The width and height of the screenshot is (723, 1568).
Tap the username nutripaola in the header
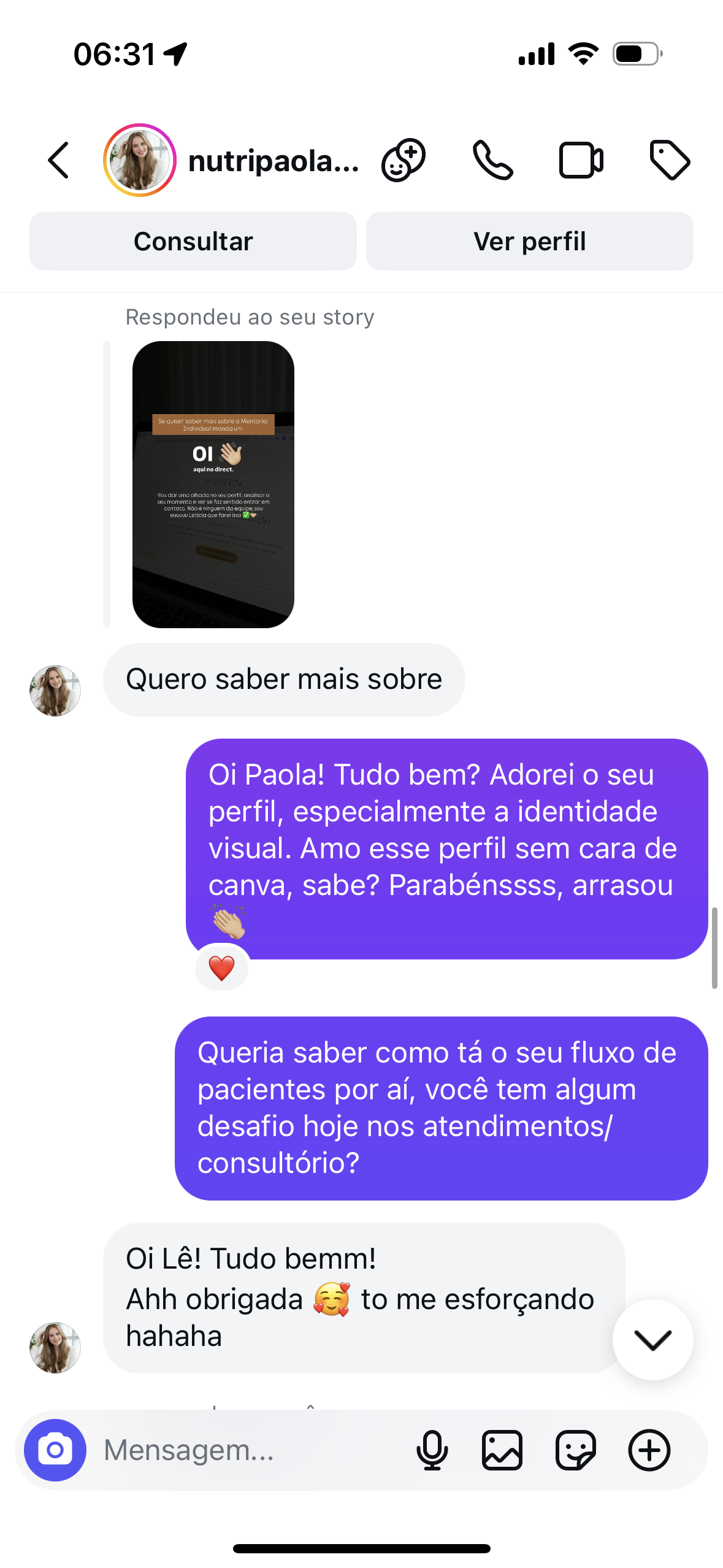click(274, 160)
